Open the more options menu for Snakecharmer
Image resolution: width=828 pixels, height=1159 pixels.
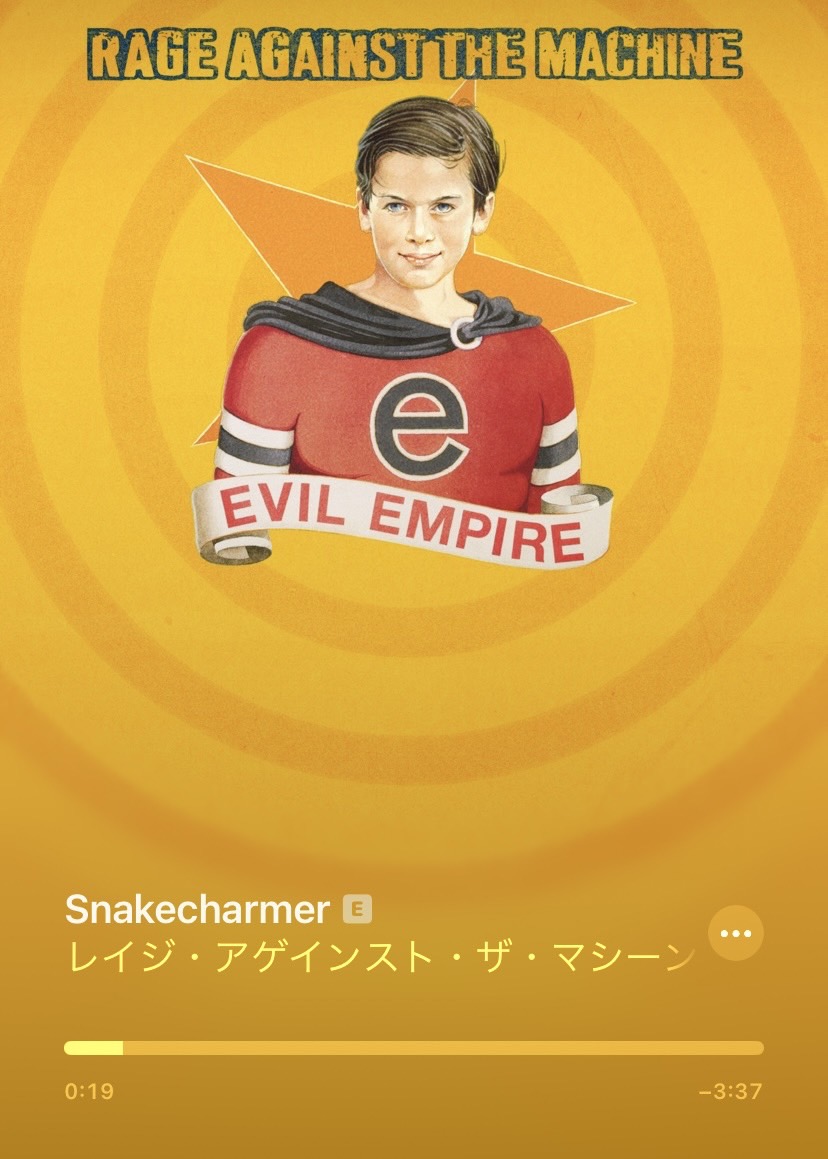coord(735,933)
